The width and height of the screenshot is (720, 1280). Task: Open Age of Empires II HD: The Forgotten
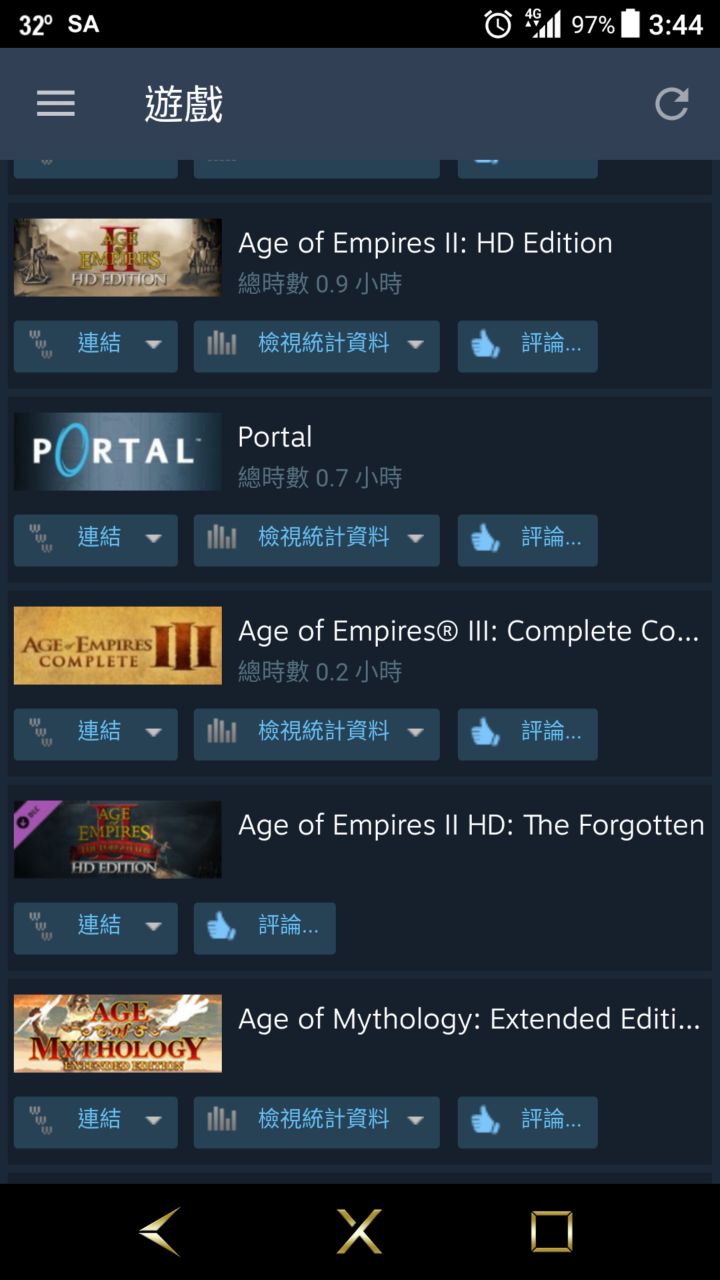470,825
